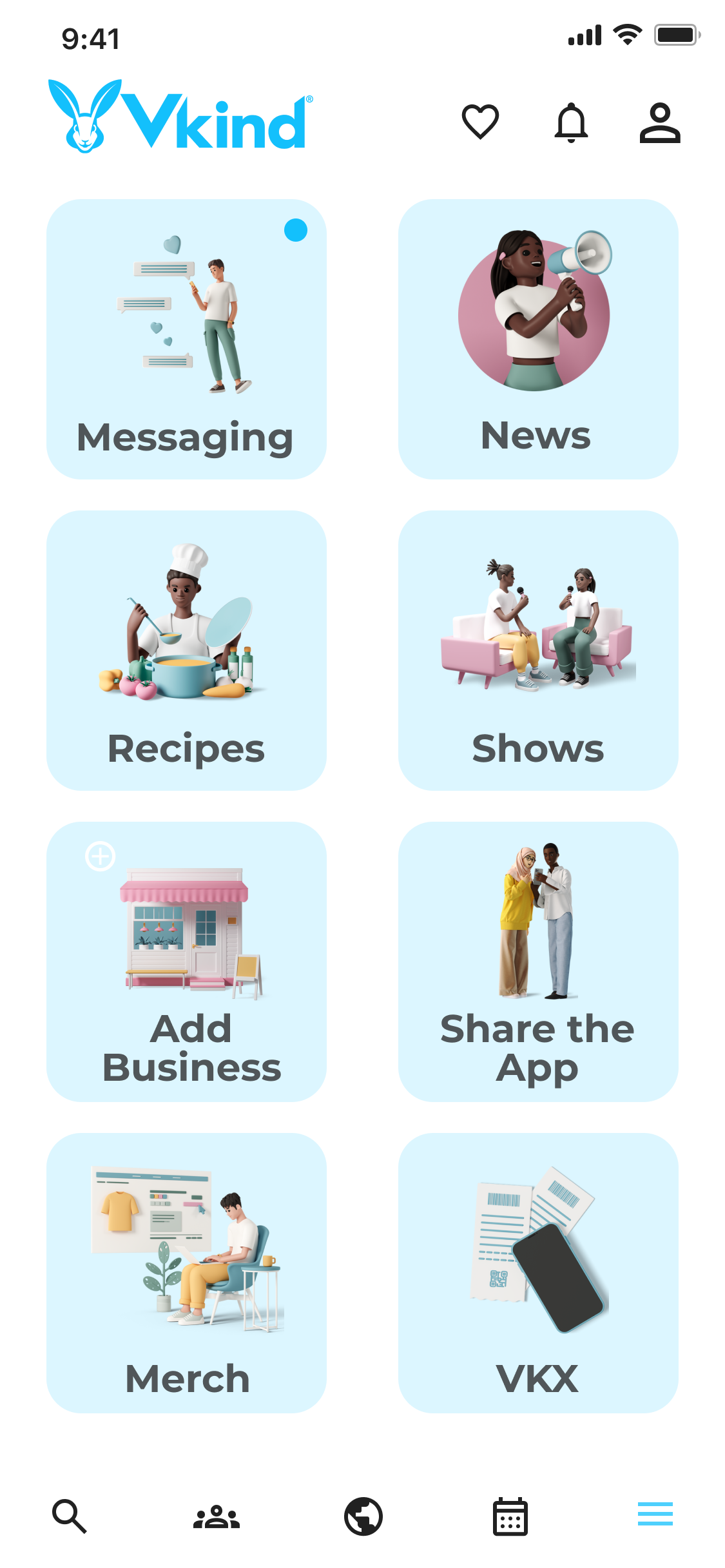Open the Shows card

point(537,650)
